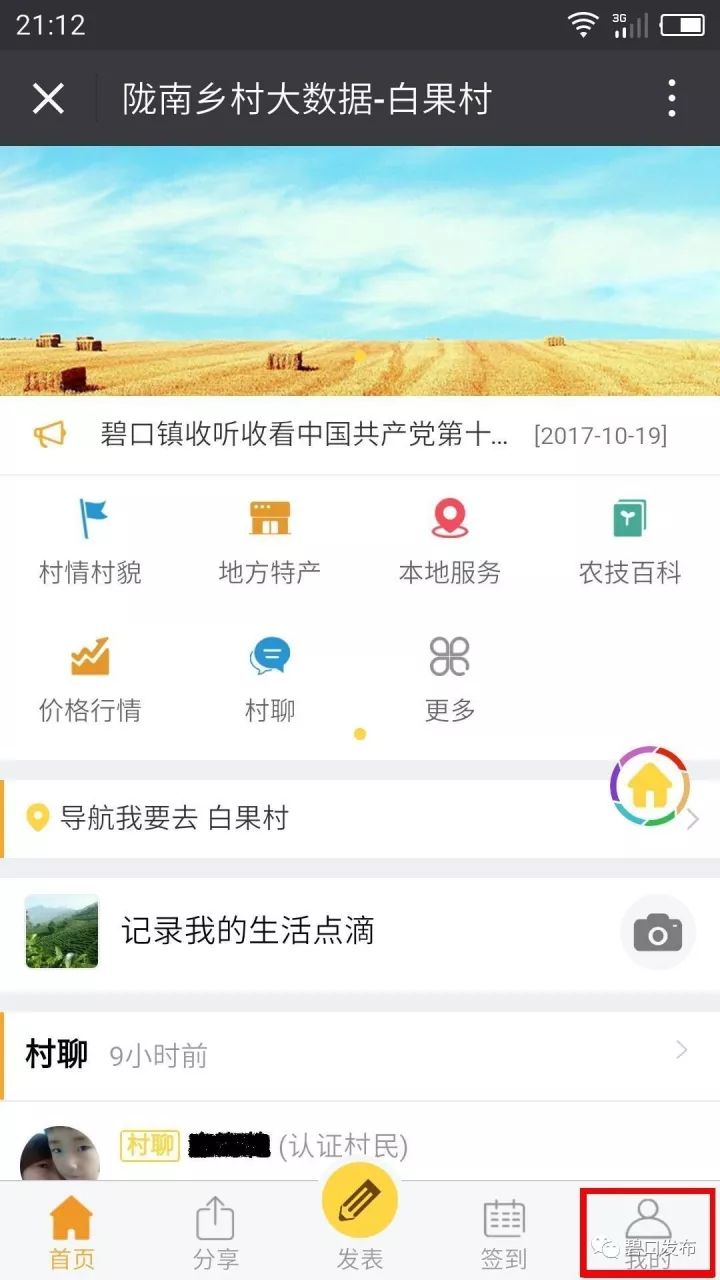The height and width of the screenshot is (1280, 720).
Task: Open 地方特产 storefront icon
Action: [x=268, y=517]
